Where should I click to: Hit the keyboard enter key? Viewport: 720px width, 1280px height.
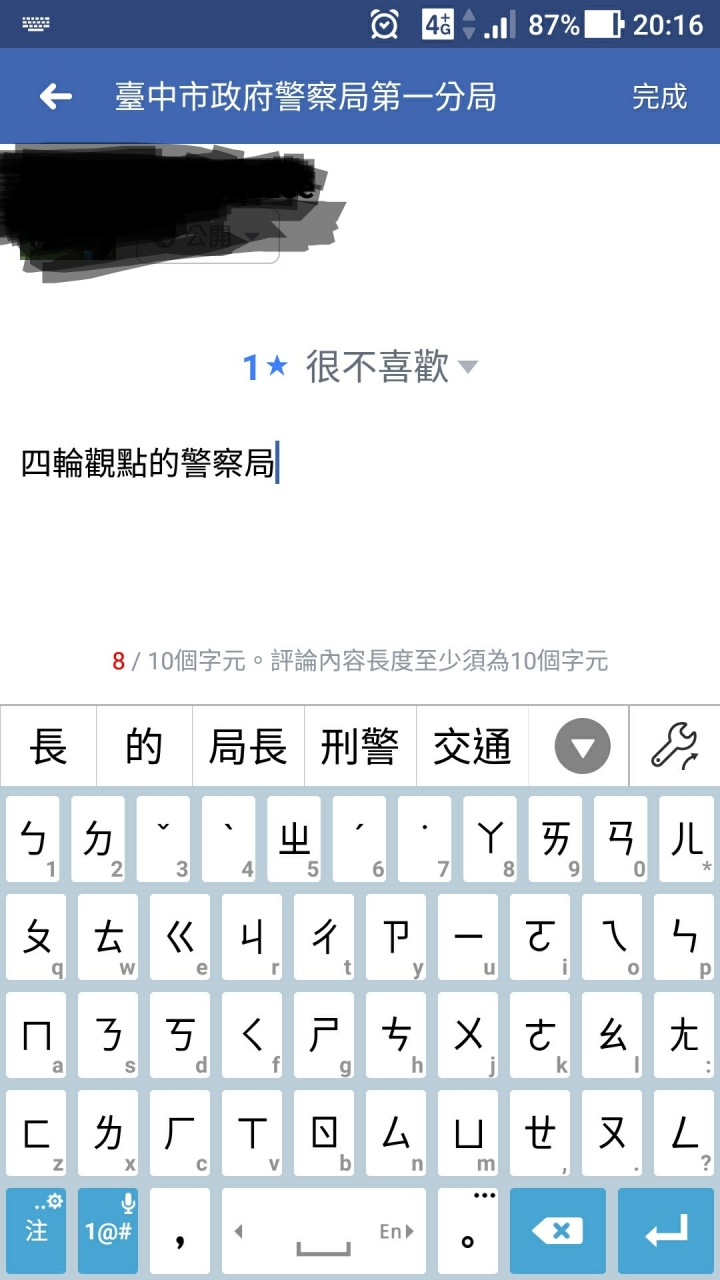point(665,1231)
